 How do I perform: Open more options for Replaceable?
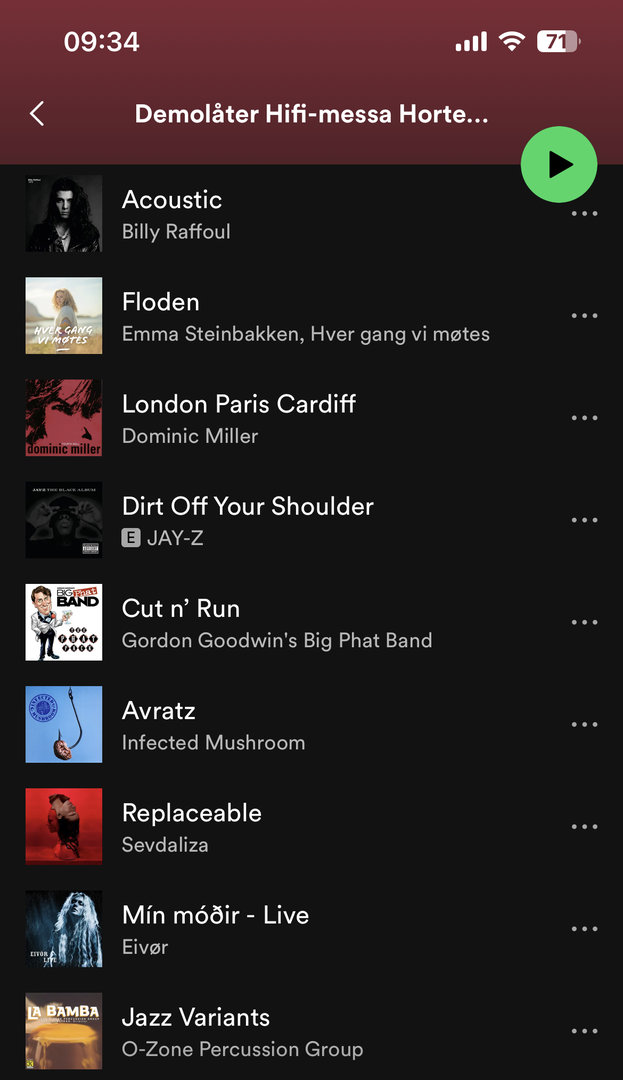[584, 826]
